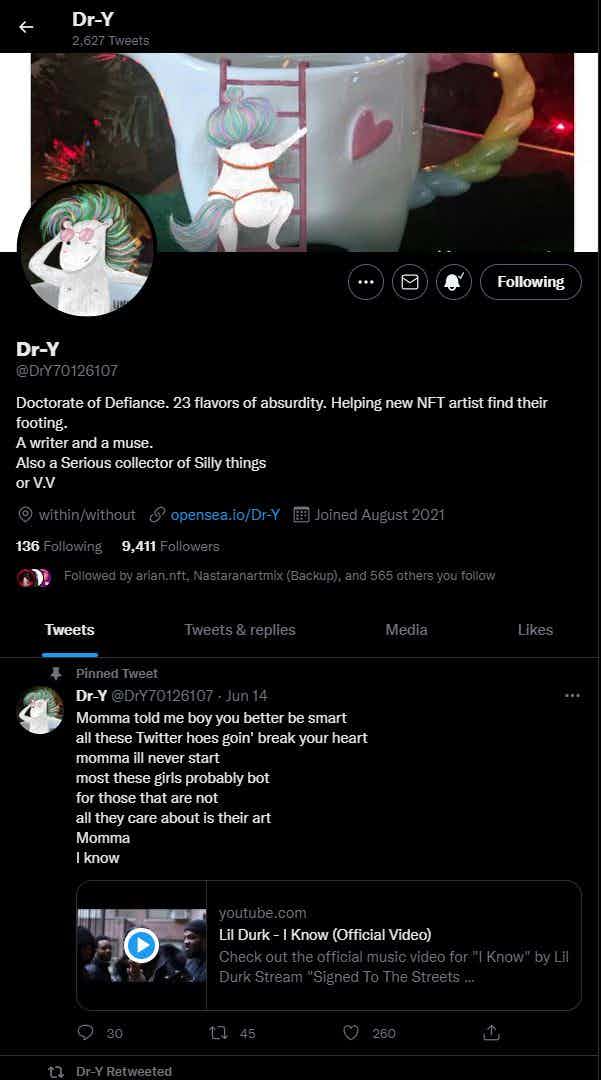Send a direct message to Dr-Y

point(409,282)
